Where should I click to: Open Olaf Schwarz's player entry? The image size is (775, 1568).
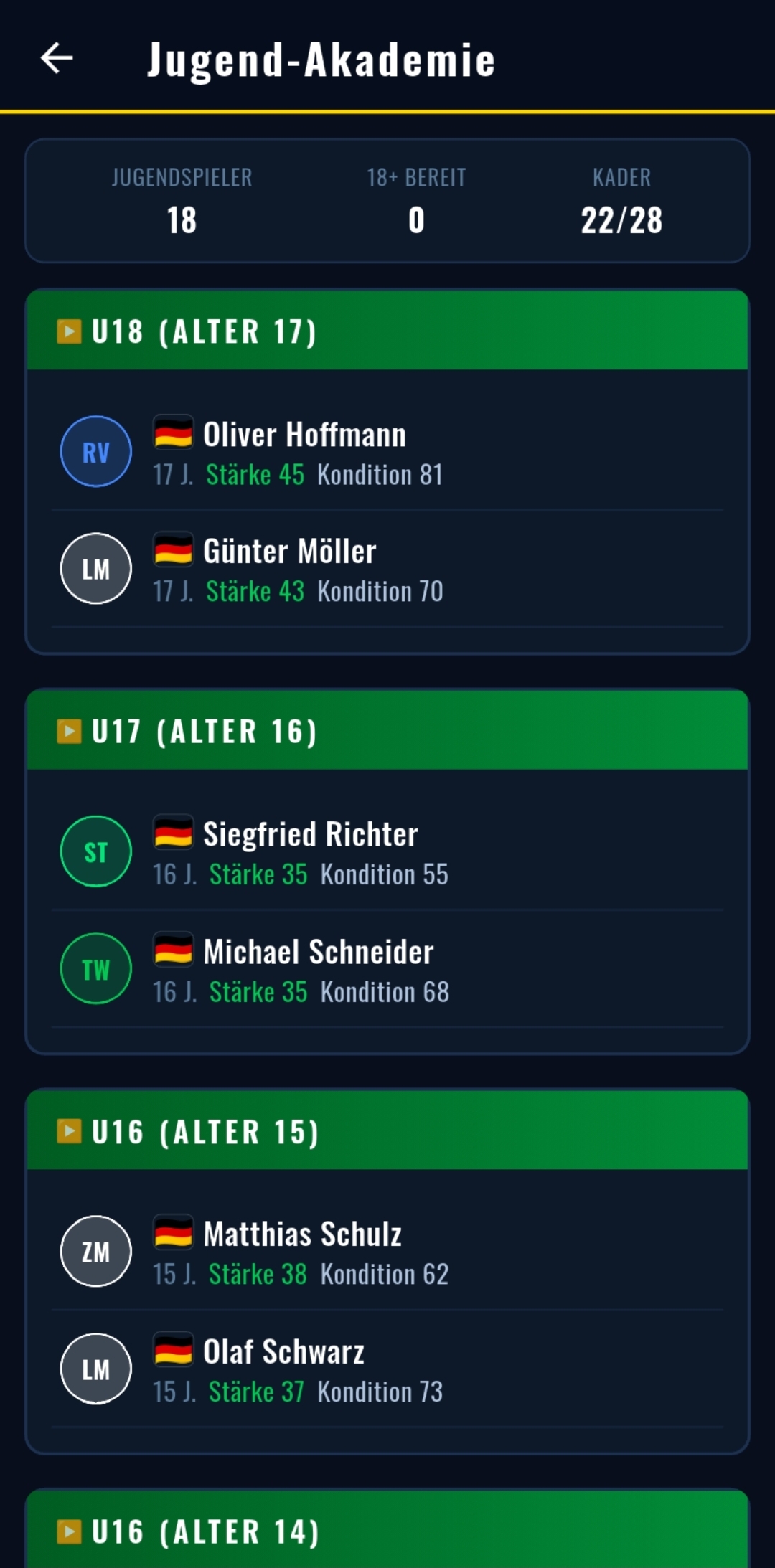pyautogui.click(x=387, y=1370)
